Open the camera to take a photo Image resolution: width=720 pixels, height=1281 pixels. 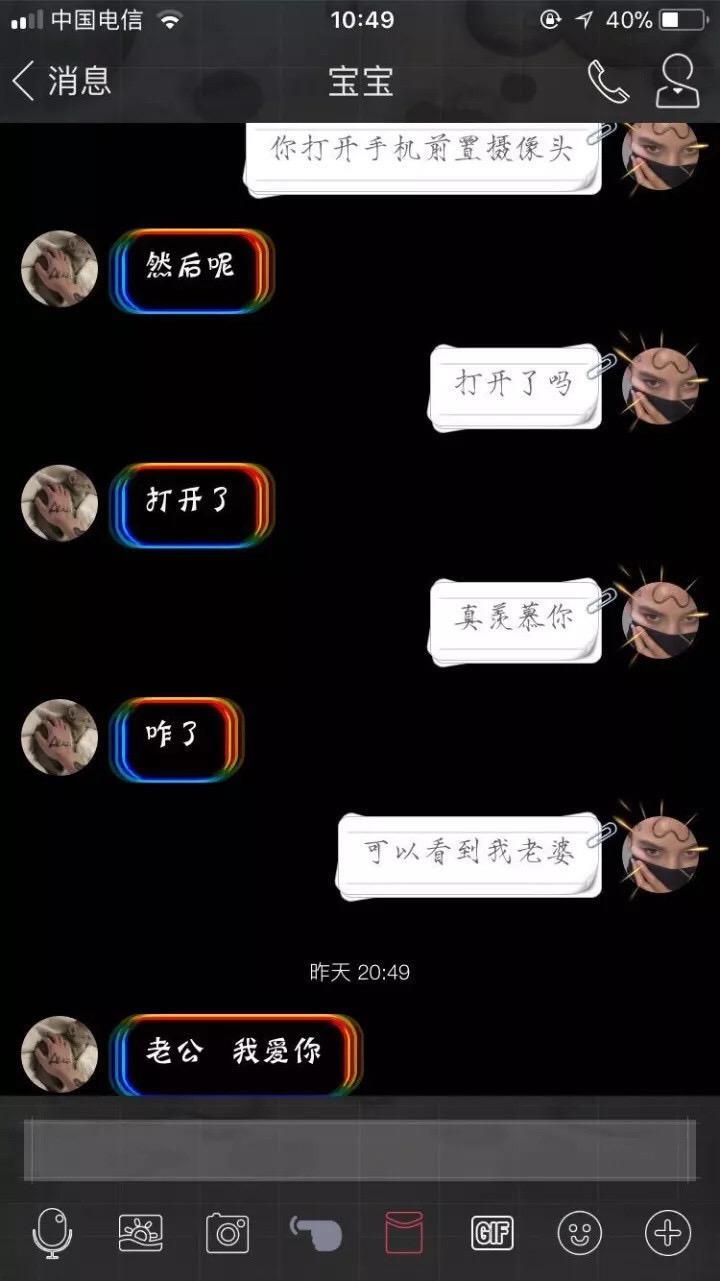(x=228, y=1232)
